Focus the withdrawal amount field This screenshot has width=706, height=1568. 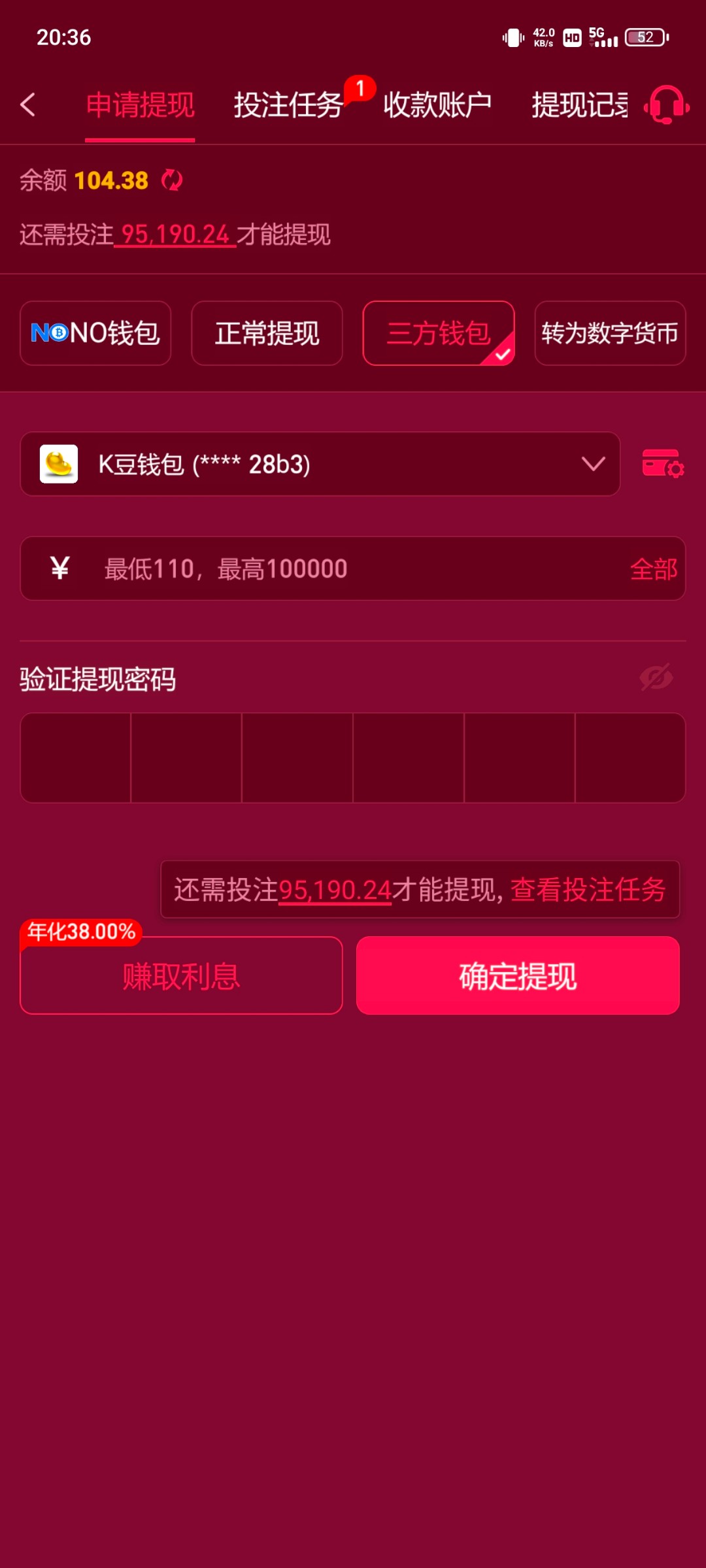(340, 568)
